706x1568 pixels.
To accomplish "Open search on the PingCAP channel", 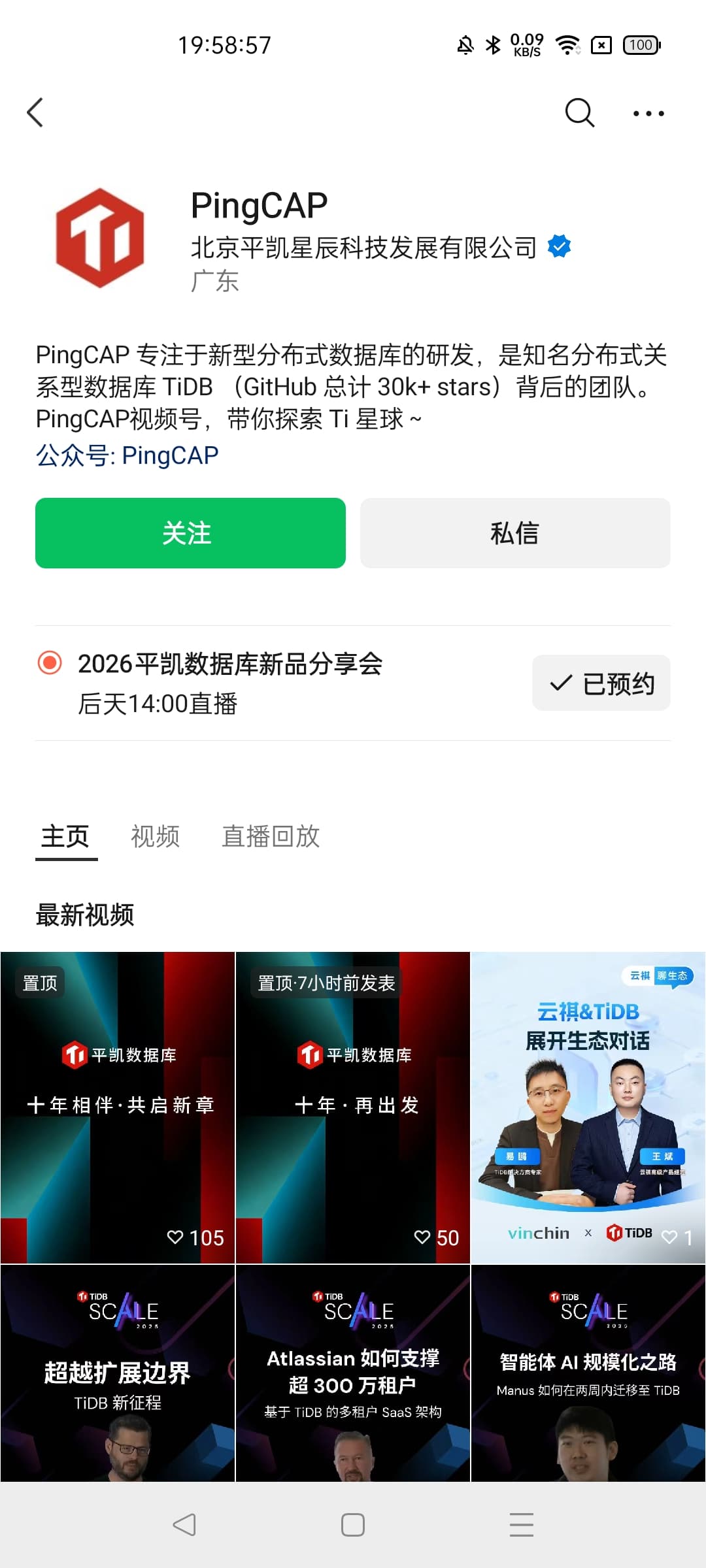I will coord(579,112).
